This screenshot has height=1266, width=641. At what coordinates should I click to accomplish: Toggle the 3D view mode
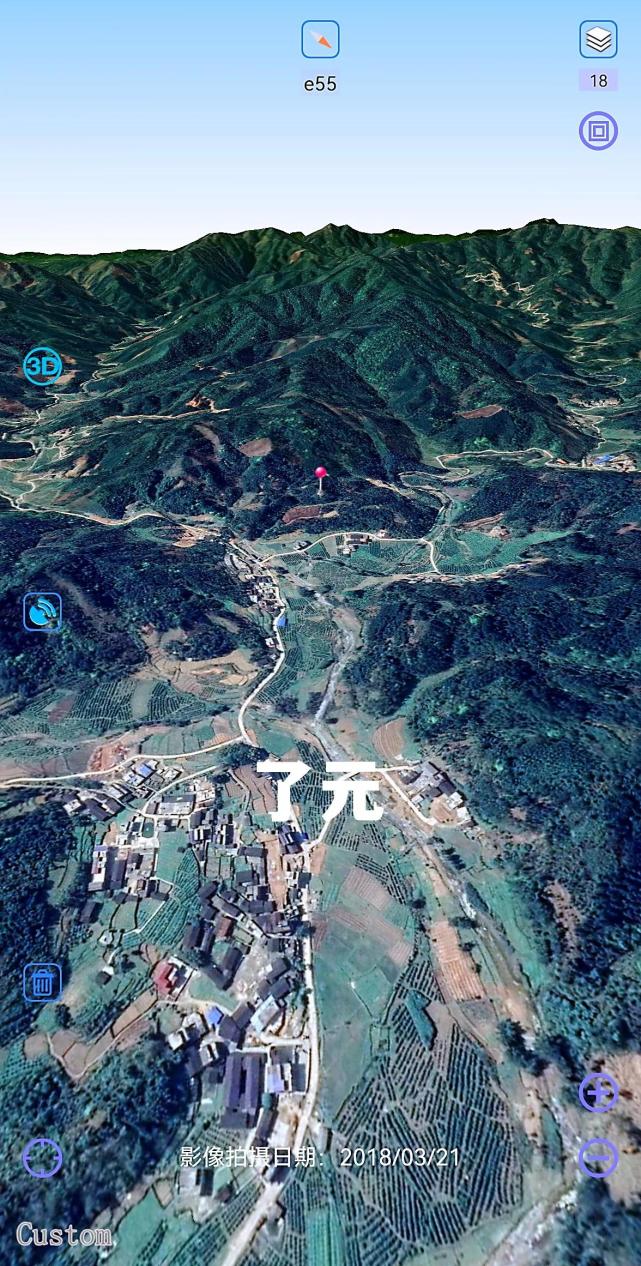coord(43,367)
